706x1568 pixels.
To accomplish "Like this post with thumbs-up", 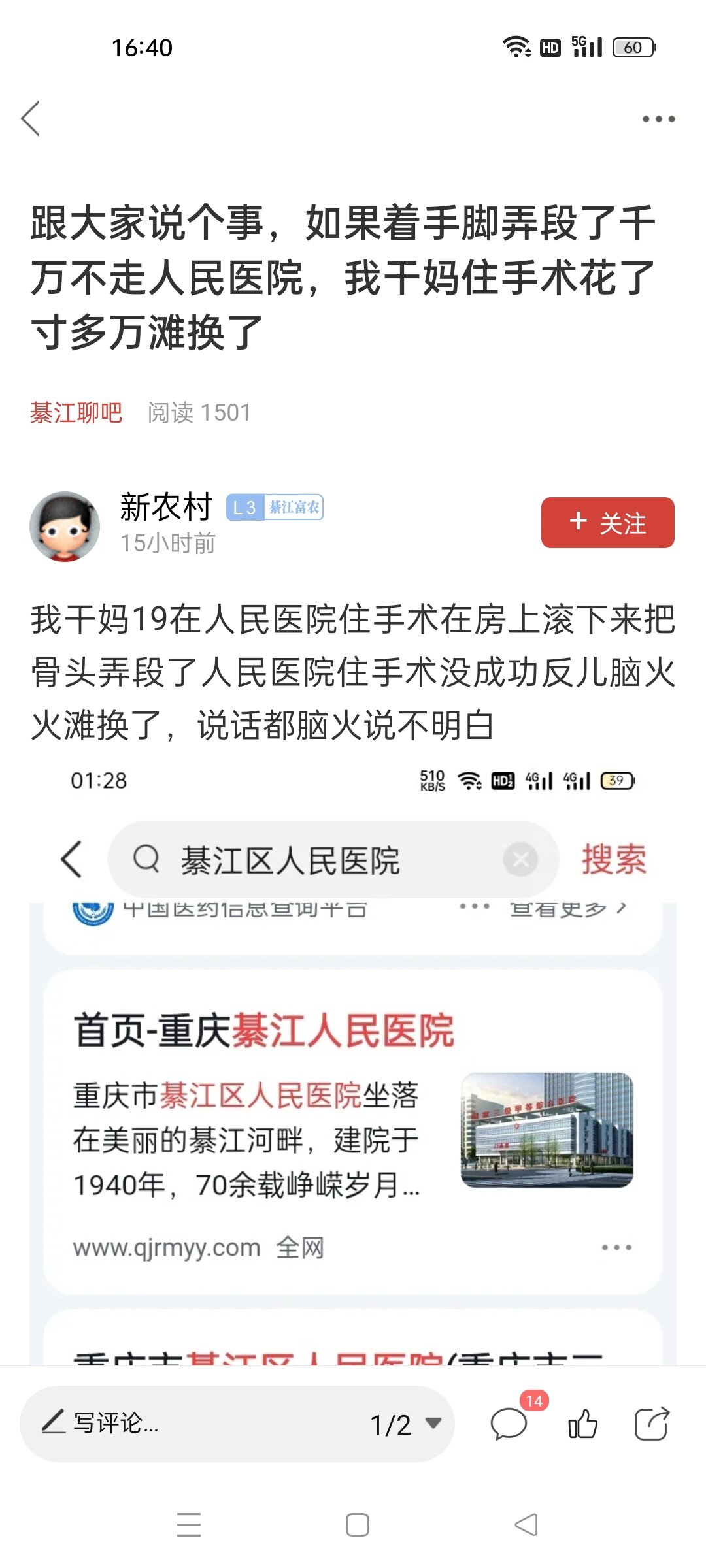I will 582,1424.
